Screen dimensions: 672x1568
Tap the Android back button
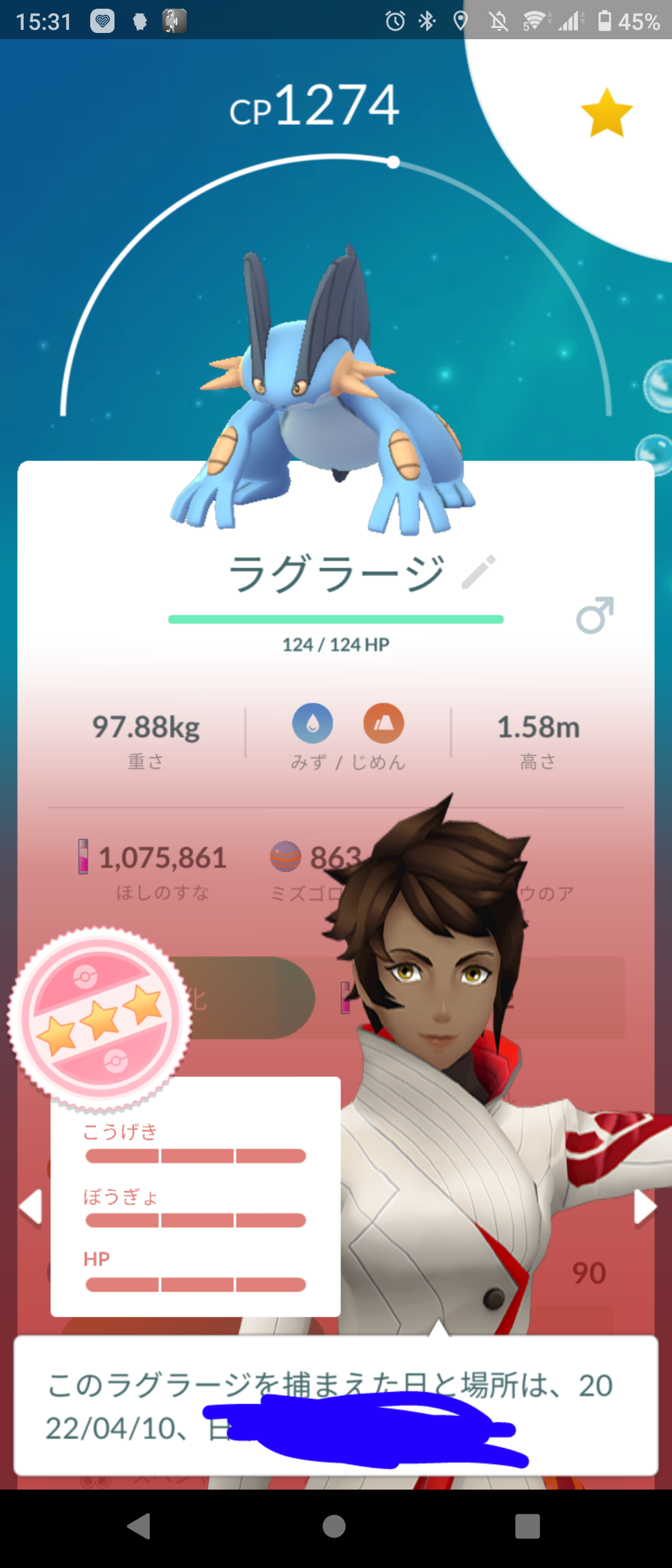pyautogui.click(x=139, y=1526)
